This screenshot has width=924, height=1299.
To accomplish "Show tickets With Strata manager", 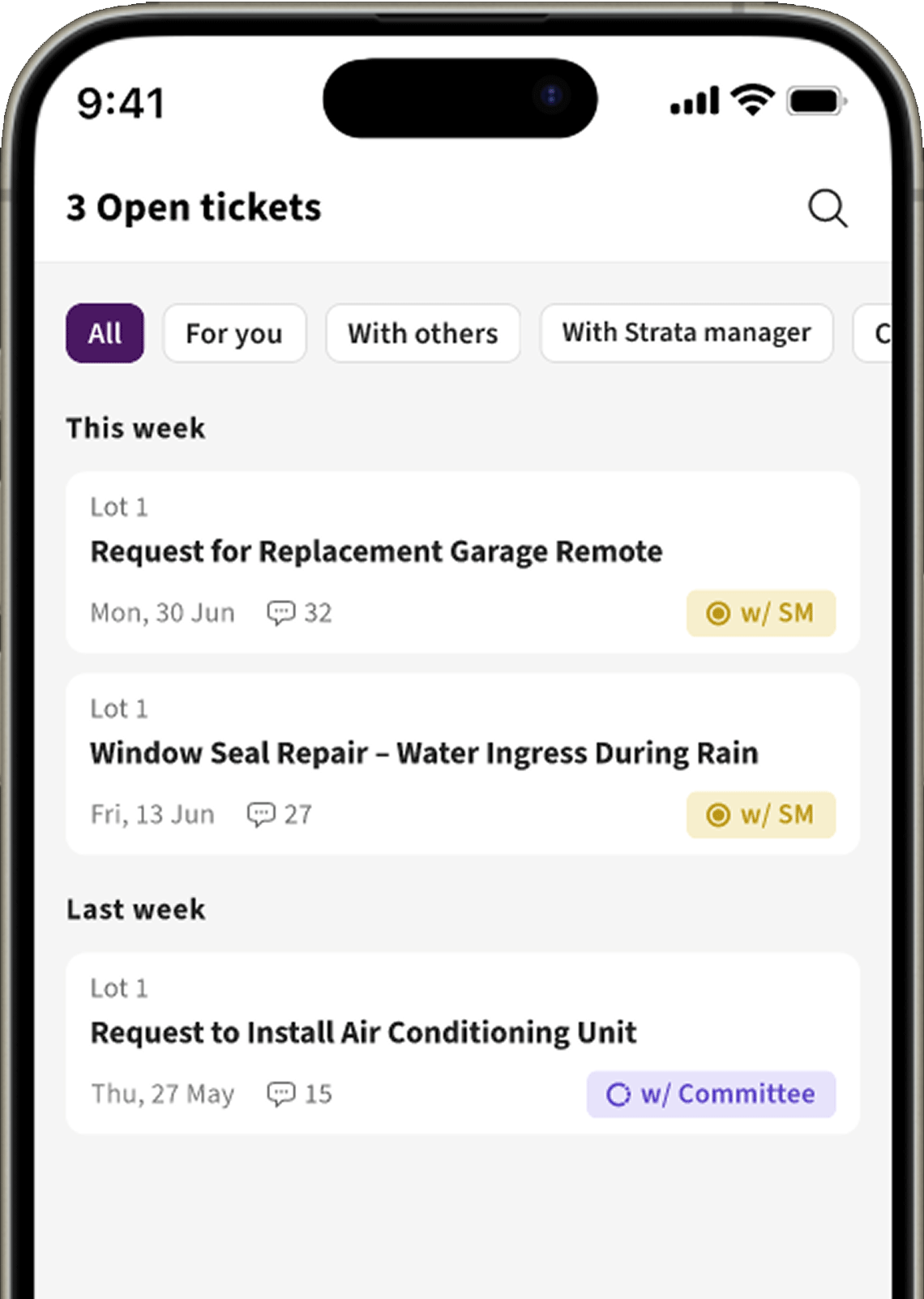I will tap(686, 333).
